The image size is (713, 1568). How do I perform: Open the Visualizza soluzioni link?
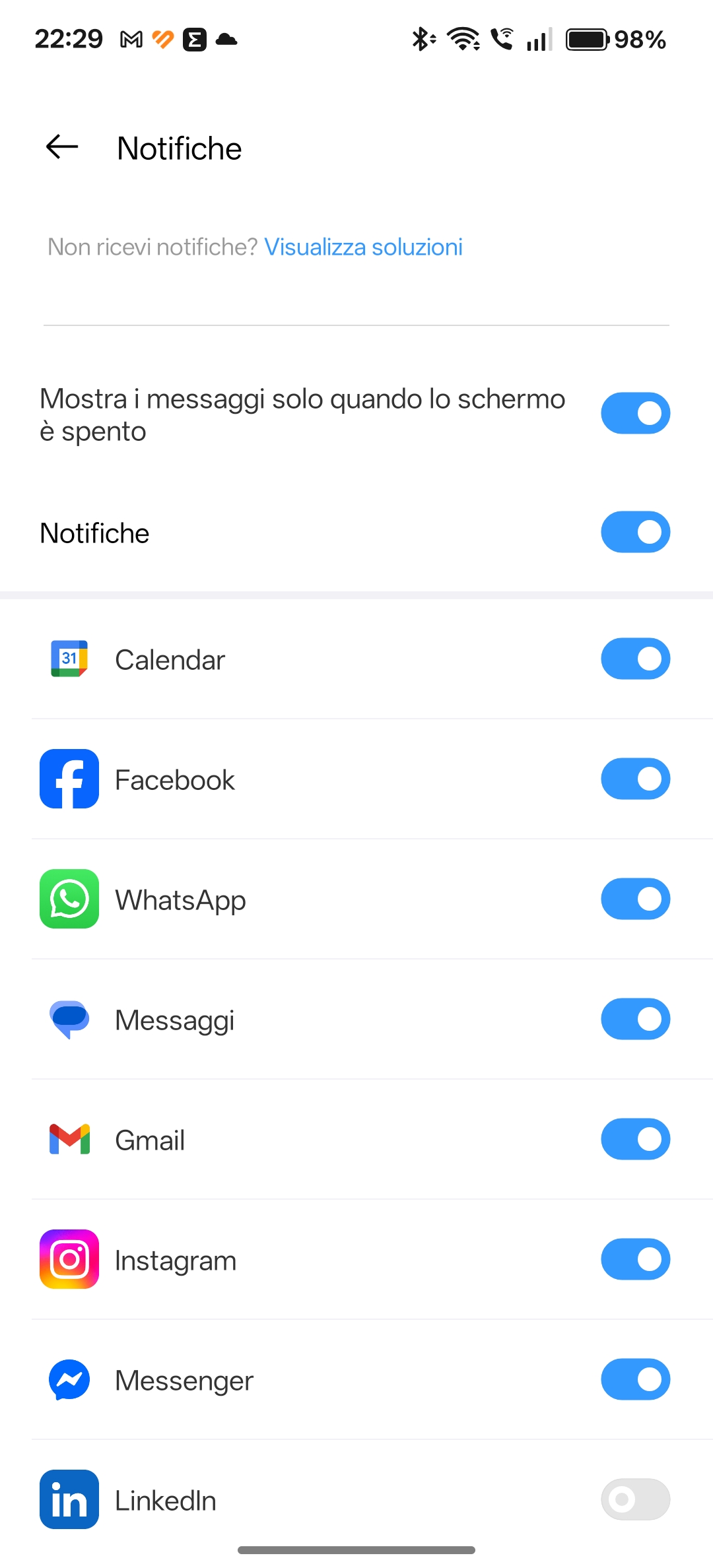(363, 247)
